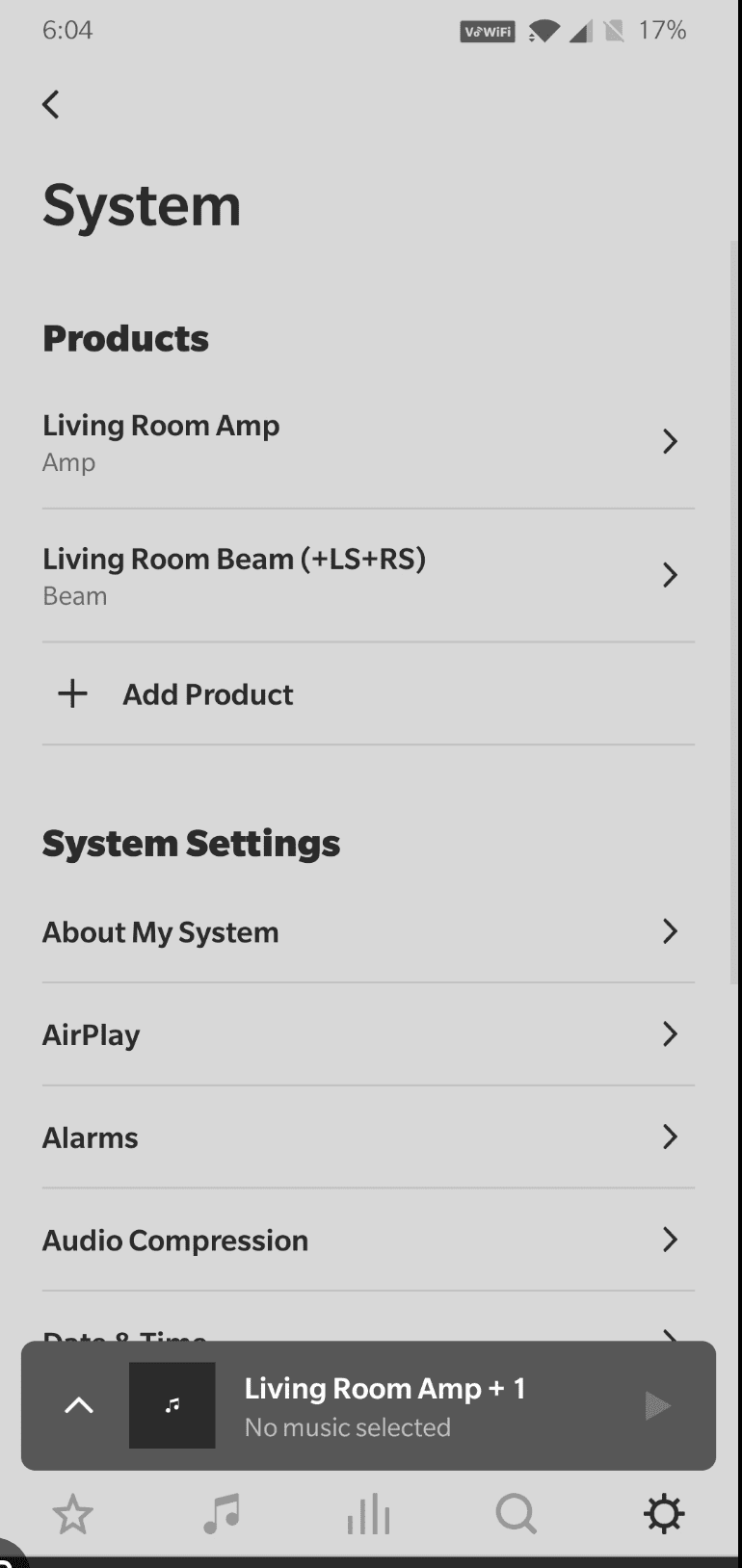The image size is (742, 1568).
Task: Tap the album art thumbnail in player bar
Action: pyautogui.click(x=172, y=1405)
